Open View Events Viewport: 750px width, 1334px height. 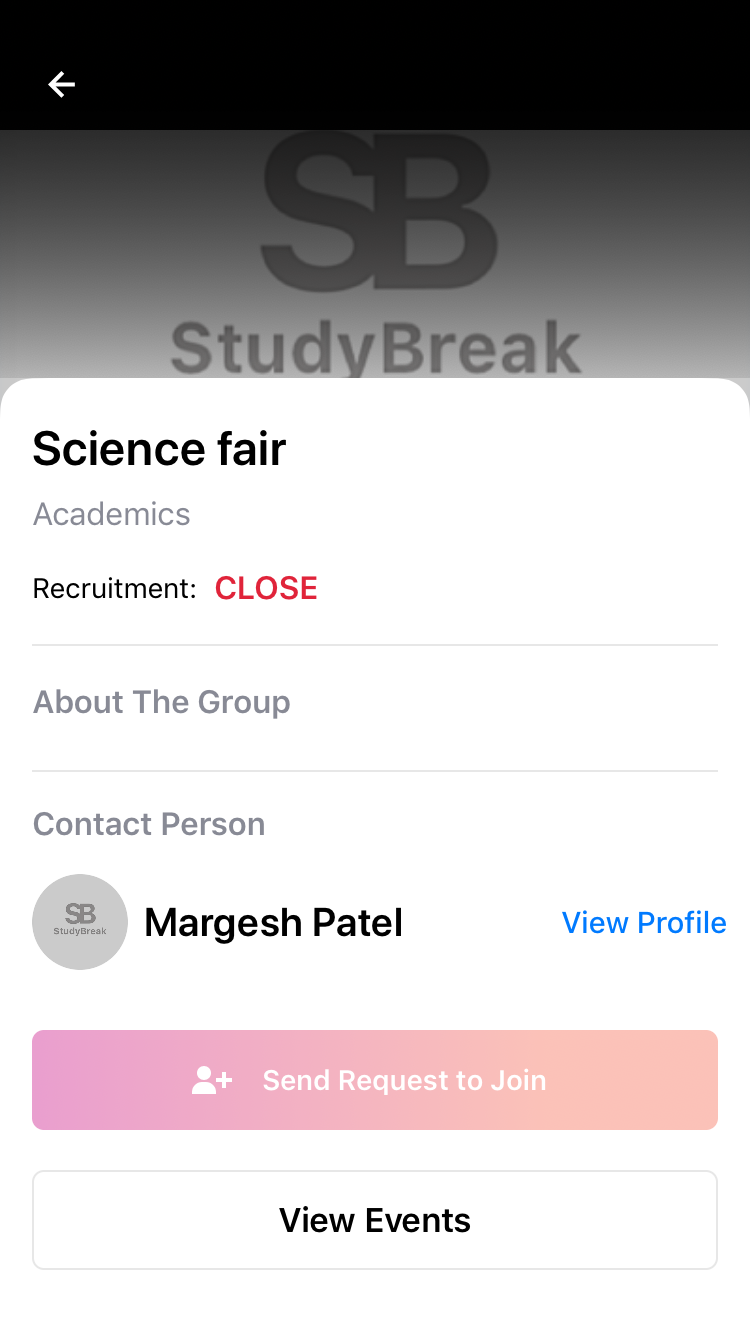[375, 1220]
